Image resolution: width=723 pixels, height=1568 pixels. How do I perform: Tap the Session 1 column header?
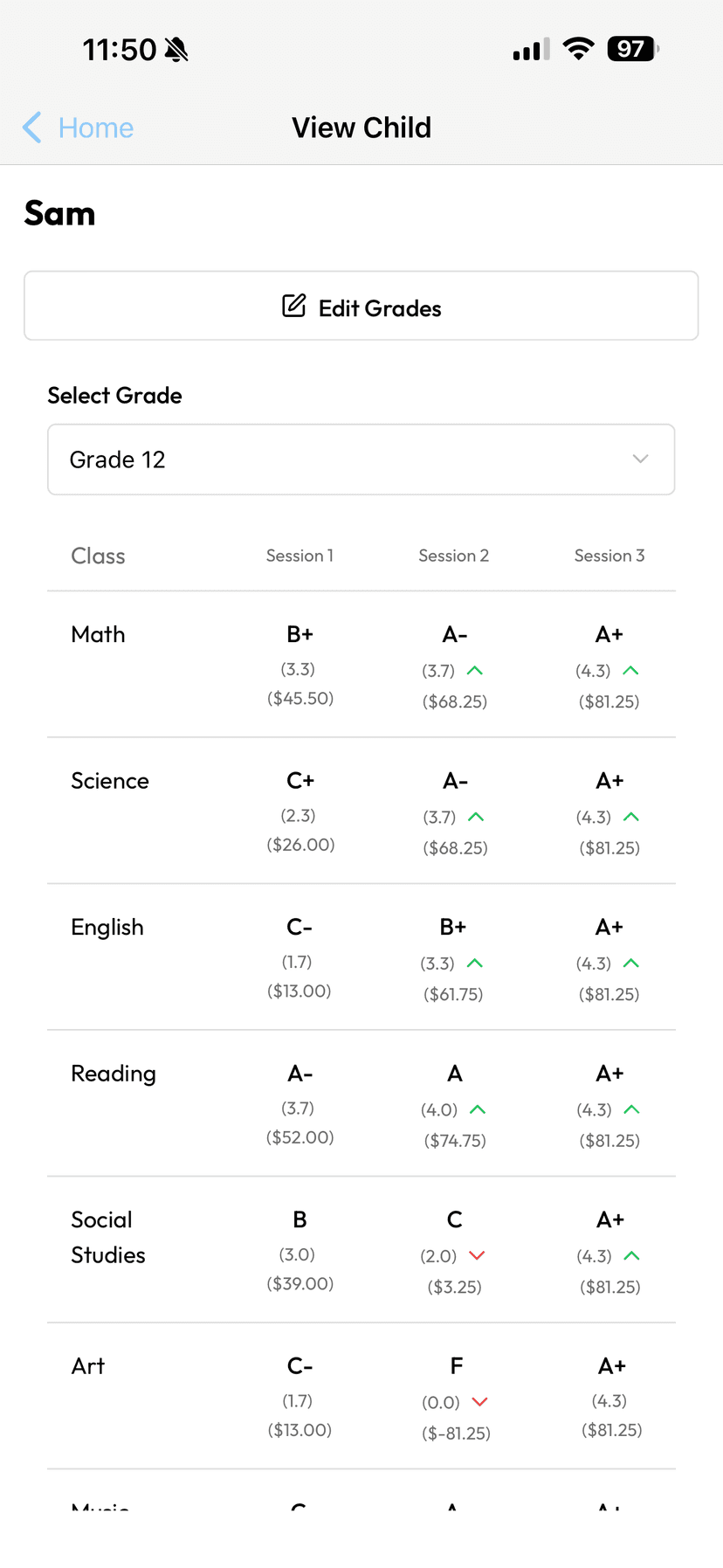[300, 556]
